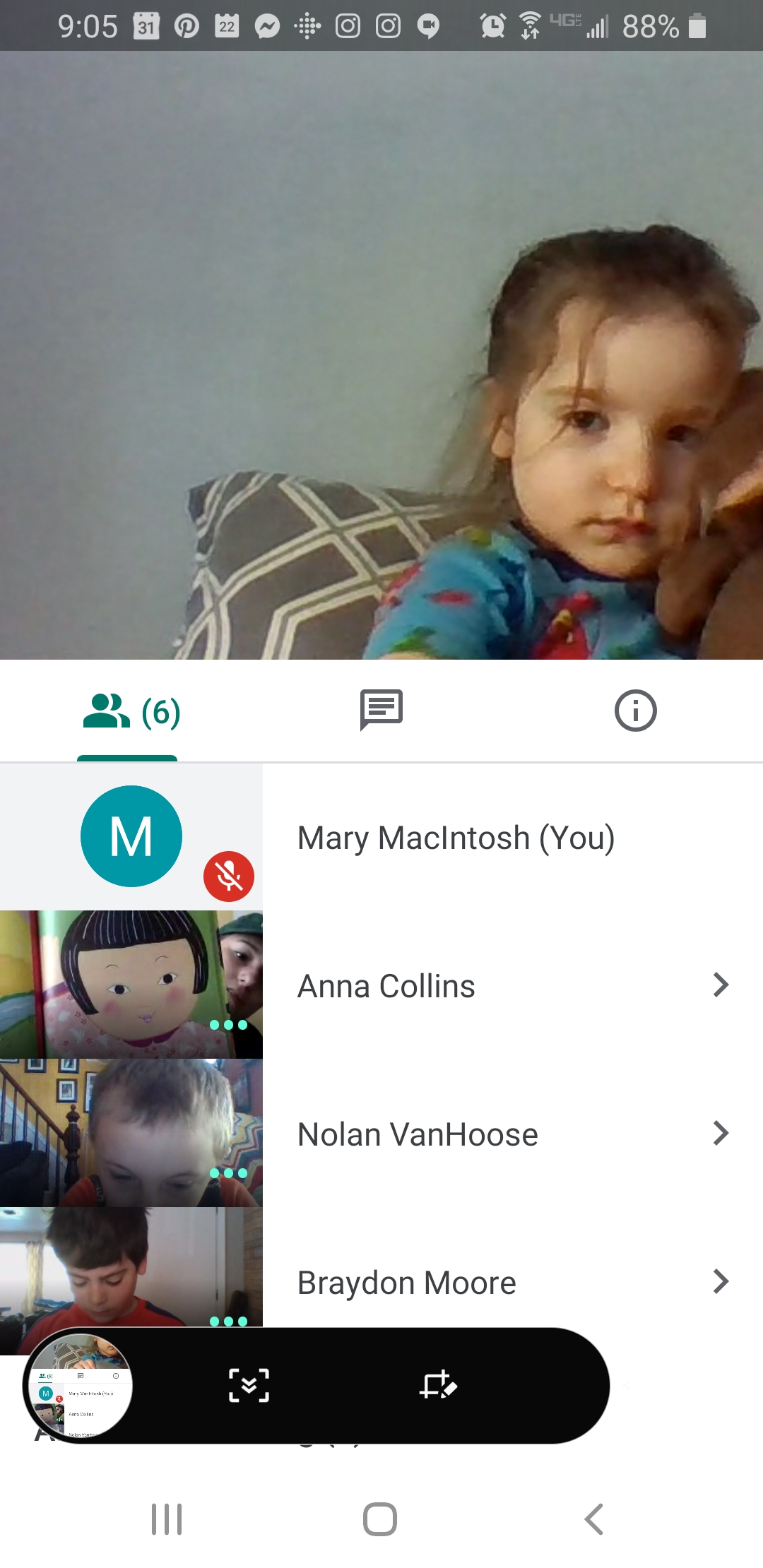Open the recent apps view
Viewport: 763px width, 1568px height.
(167, 1519)
